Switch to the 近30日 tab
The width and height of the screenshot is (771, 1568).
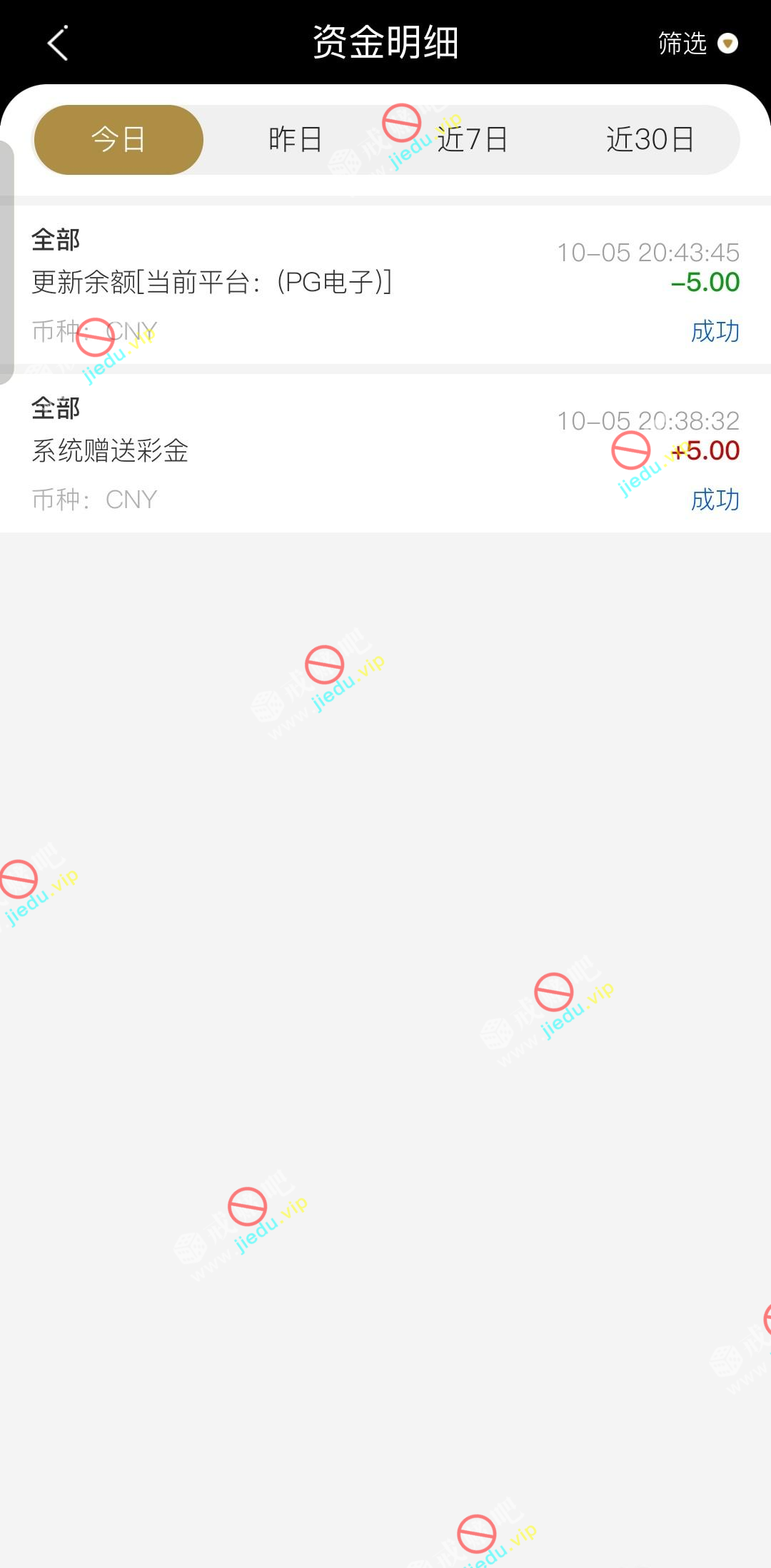[650, 140]
